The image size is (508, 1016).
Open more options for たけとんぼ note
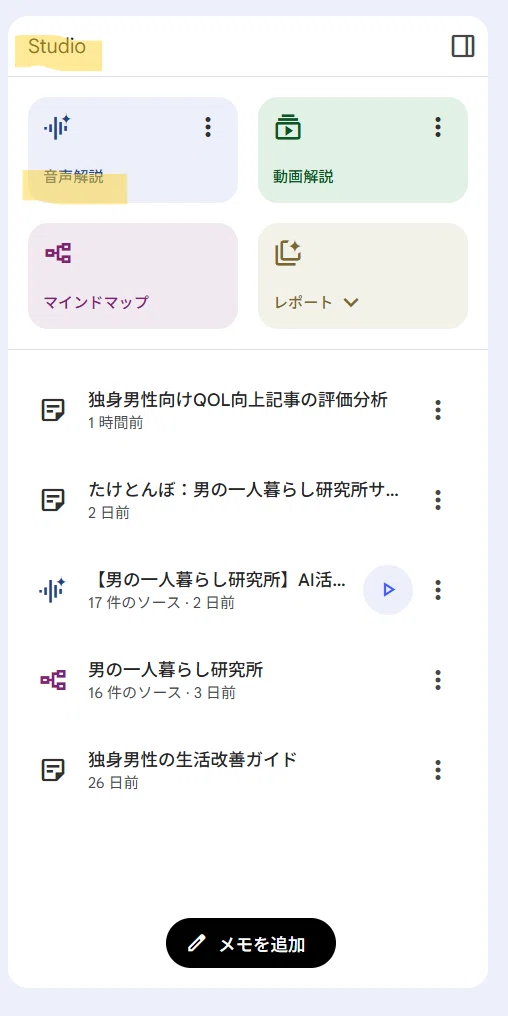[x=438, y=500]
